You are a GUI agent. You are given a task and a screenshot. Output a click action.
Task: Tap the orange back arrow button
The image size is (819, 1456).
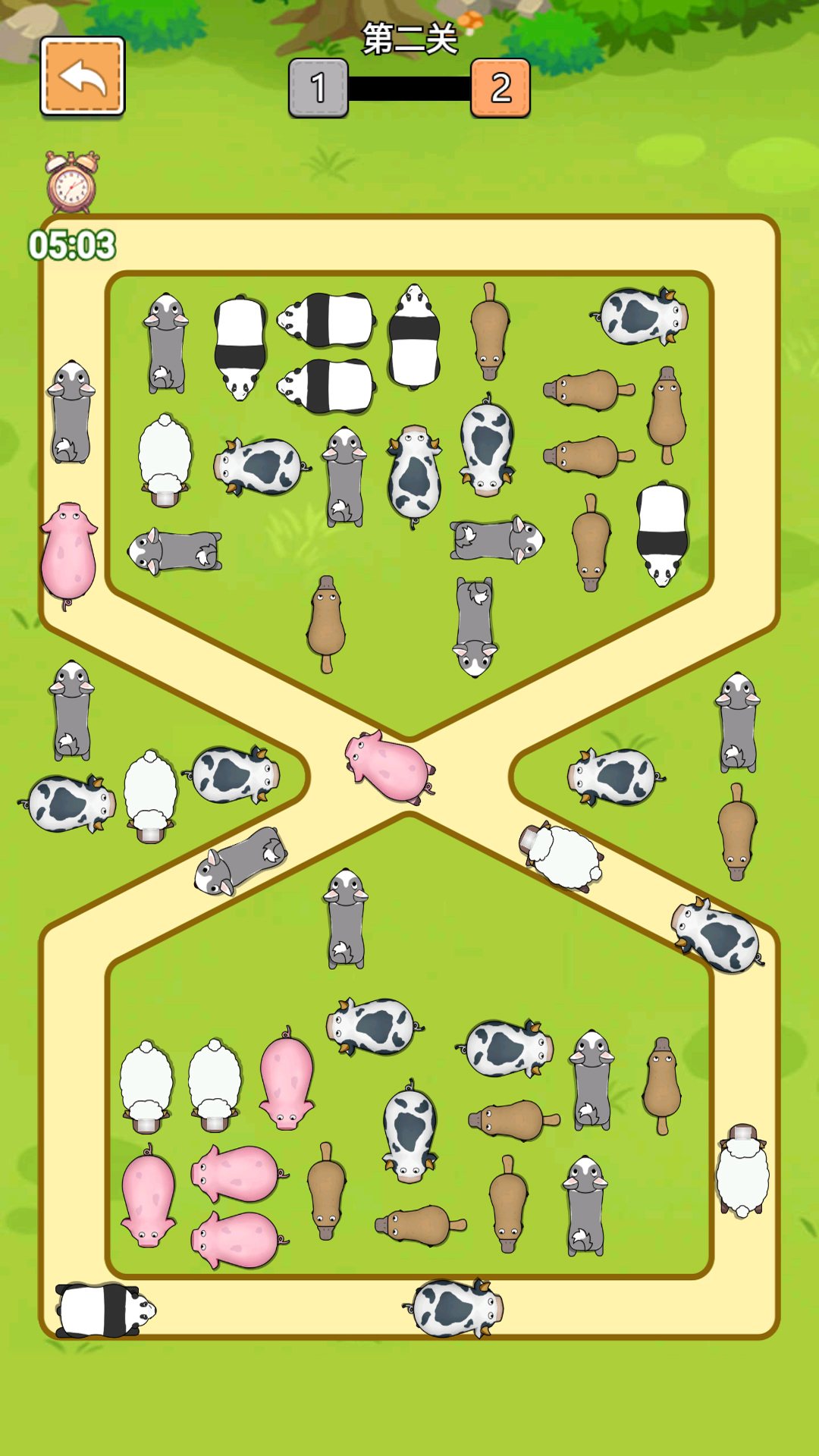coord(82,76)
